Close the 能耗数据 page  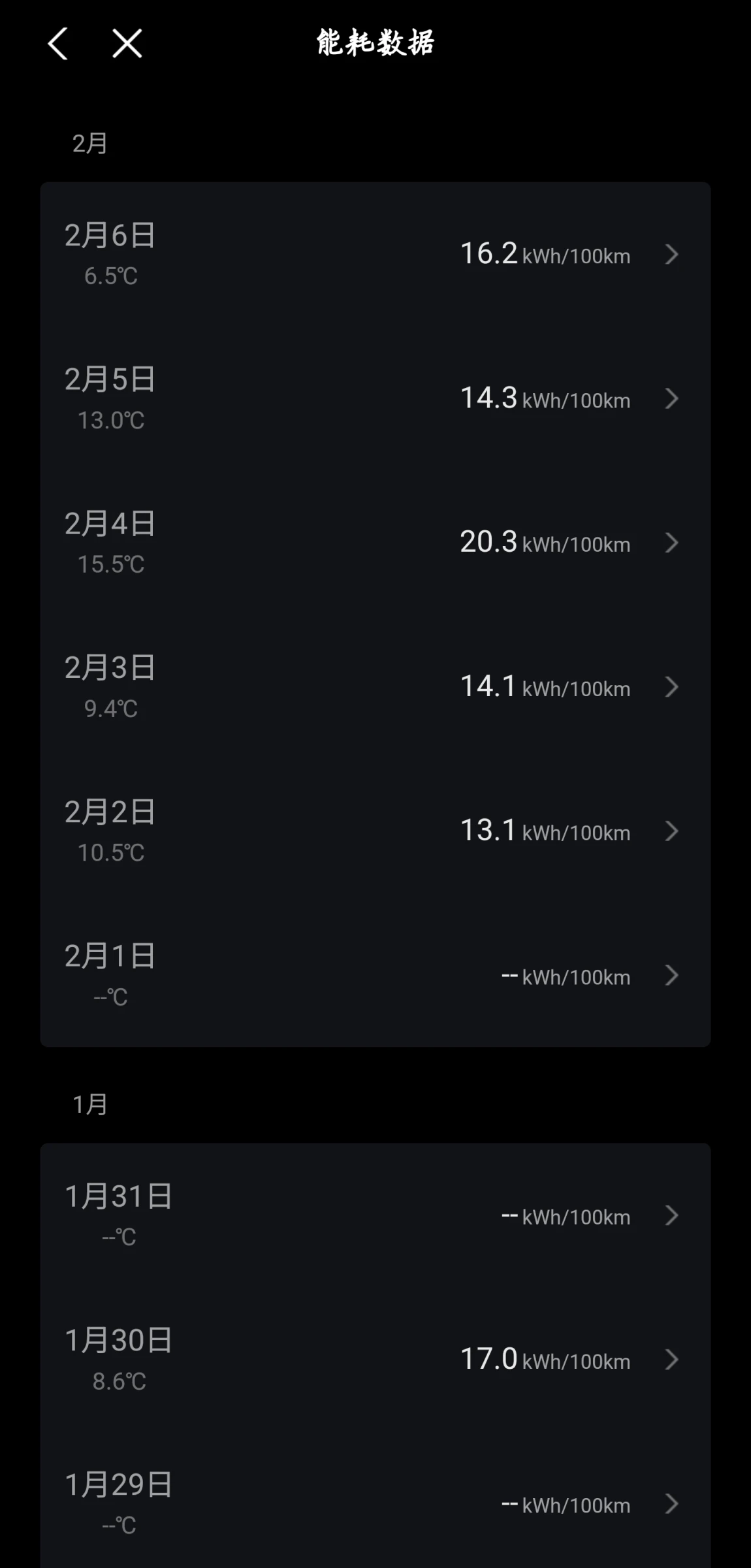(x=127, y=44)
